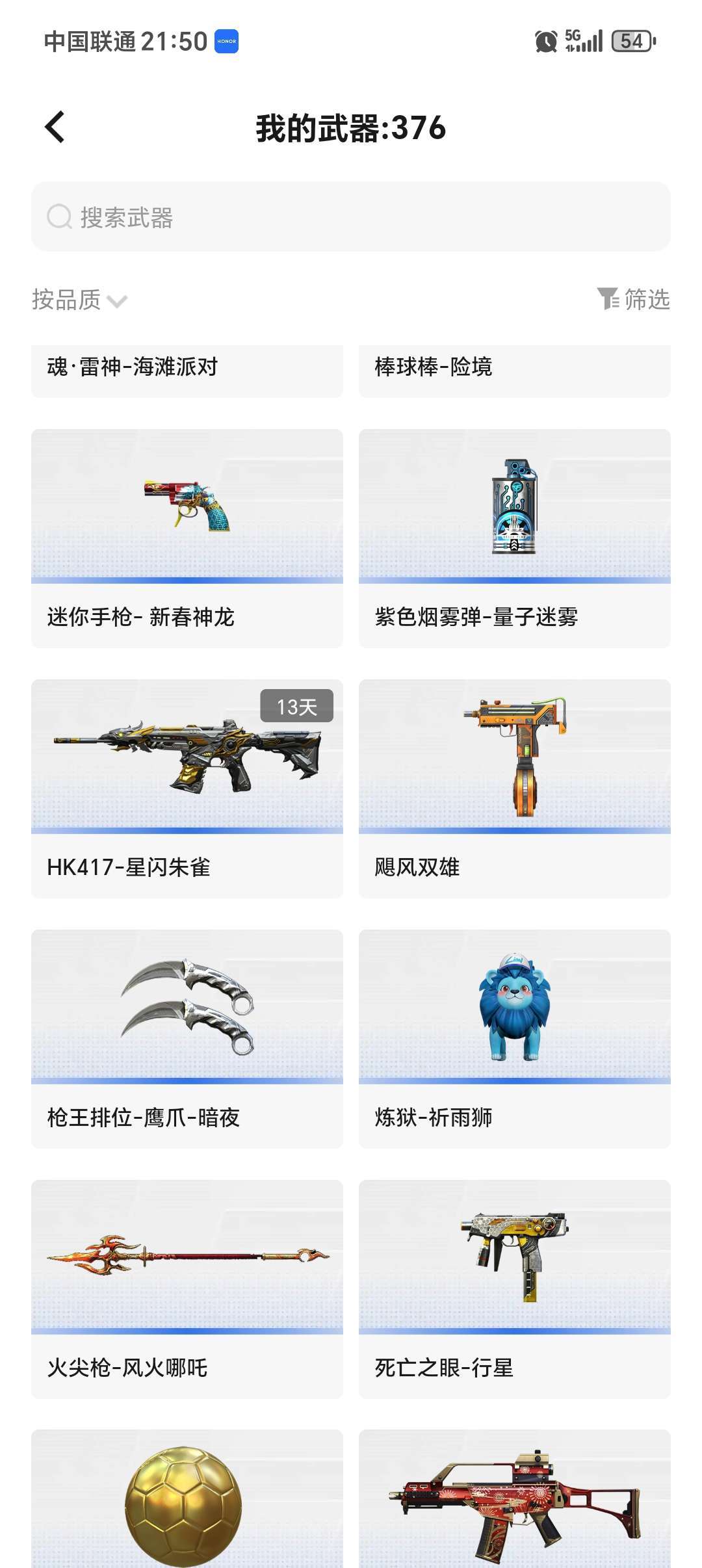Screen dimensions: 702x1568
Task: Select the 紫色烟雾弹-量子迷雾 card
Action: [514, 538]
